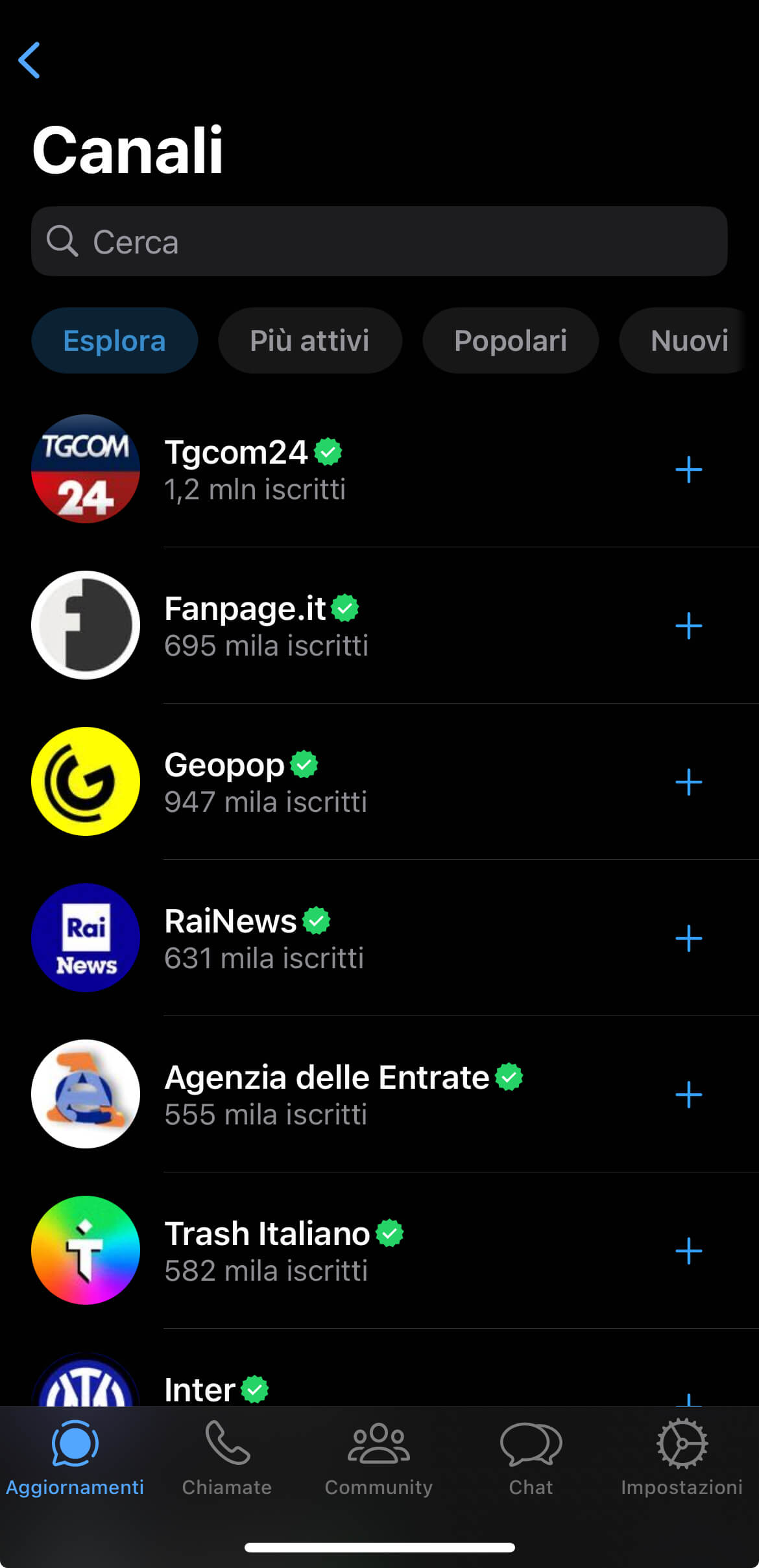Open the Geopop channel row

coord(379,782)
